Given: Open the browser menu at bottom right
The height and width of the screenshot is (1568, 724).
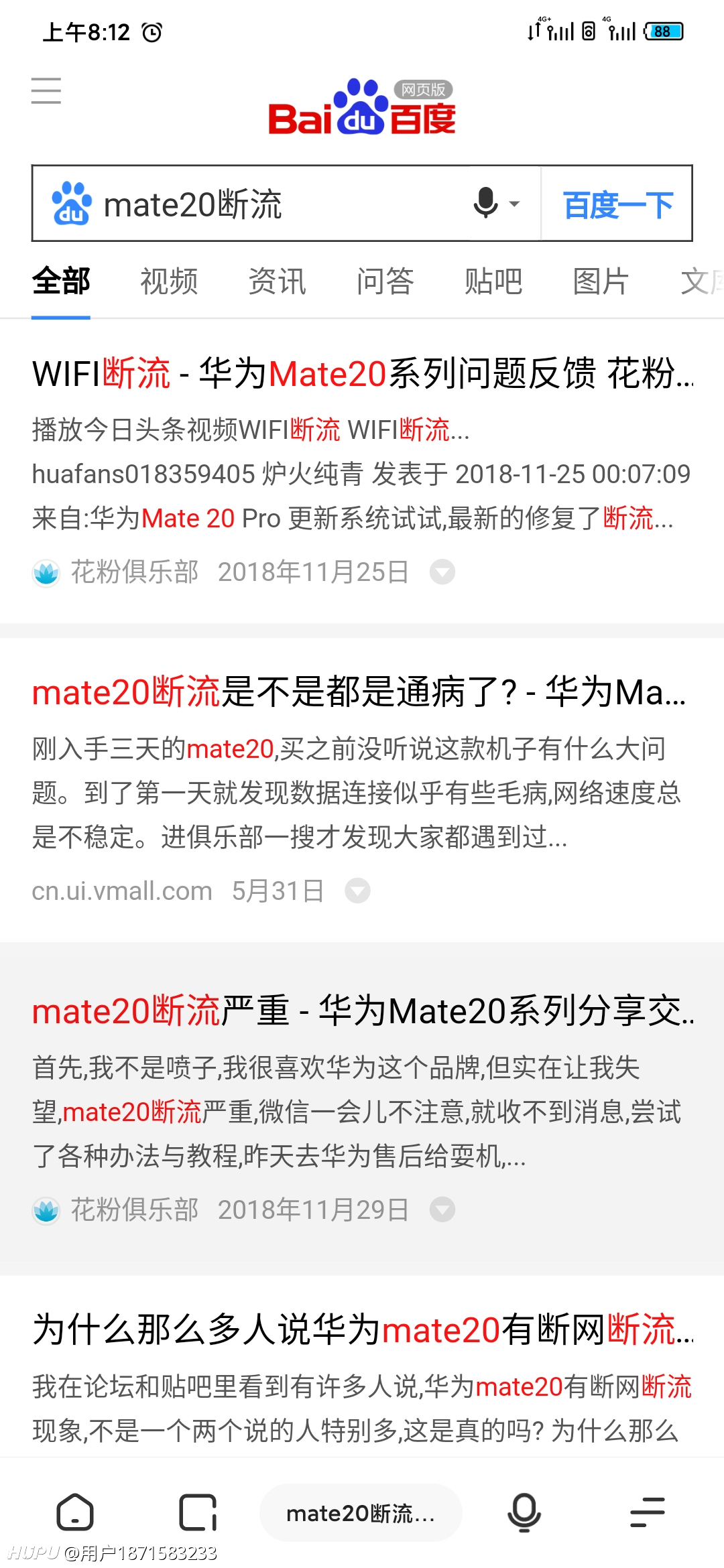Looking at the screenshot, I should [x=648, y=1512].
